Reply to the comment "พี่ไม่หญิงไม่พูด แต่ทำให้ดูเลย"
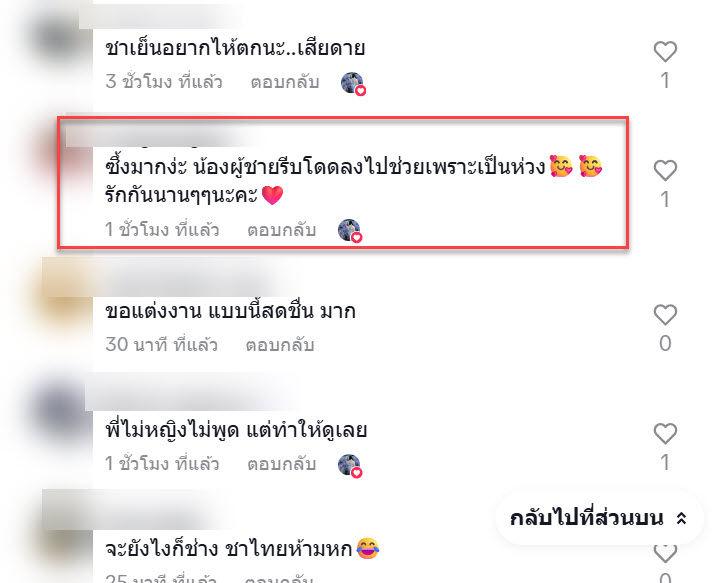The image size is (724, 583). [281, 464]
